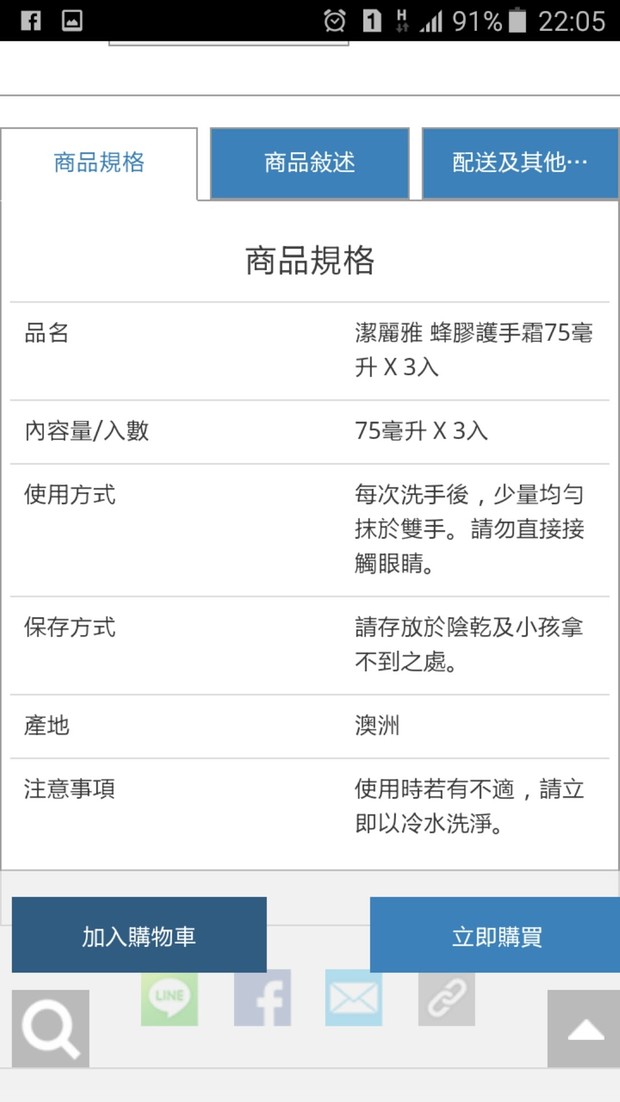Tap 立即購買 to buy now
The height and width of the screenshot is (1102, 620).
pos(495,935)
